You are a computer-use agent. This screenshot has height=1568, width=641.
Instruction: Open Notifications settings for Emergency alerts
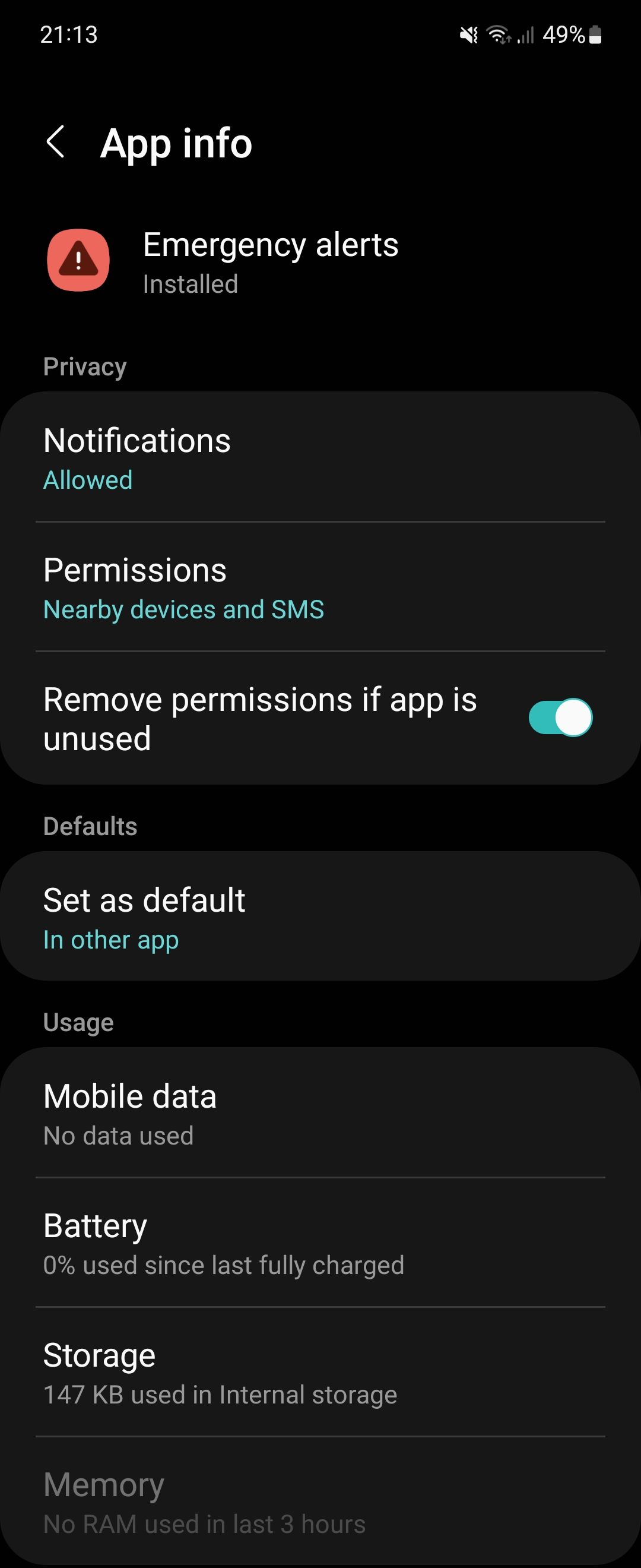tap(320, 459)
